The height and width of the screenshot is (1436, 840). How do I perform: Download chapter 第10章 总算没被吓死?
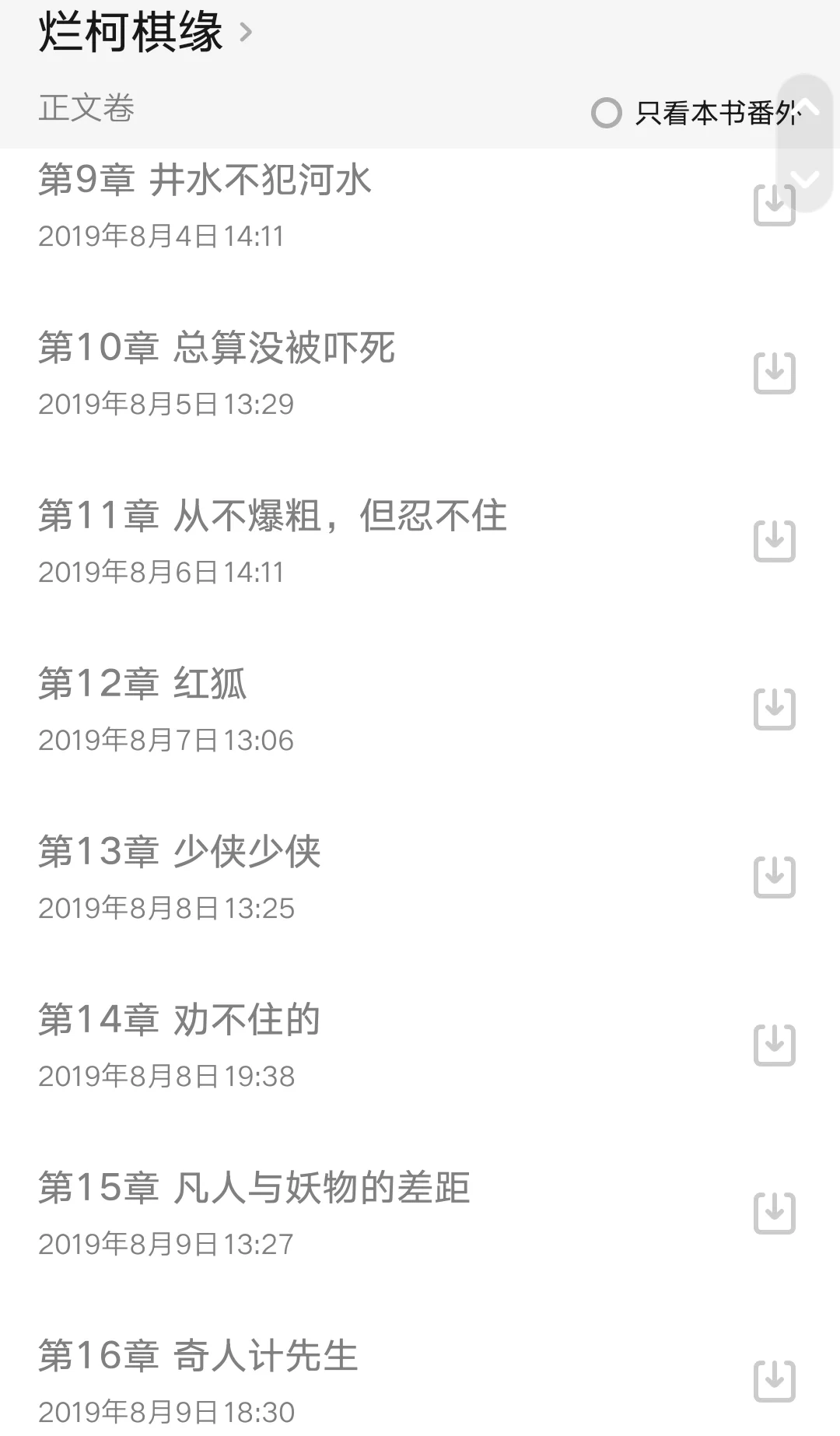[775, 373]
